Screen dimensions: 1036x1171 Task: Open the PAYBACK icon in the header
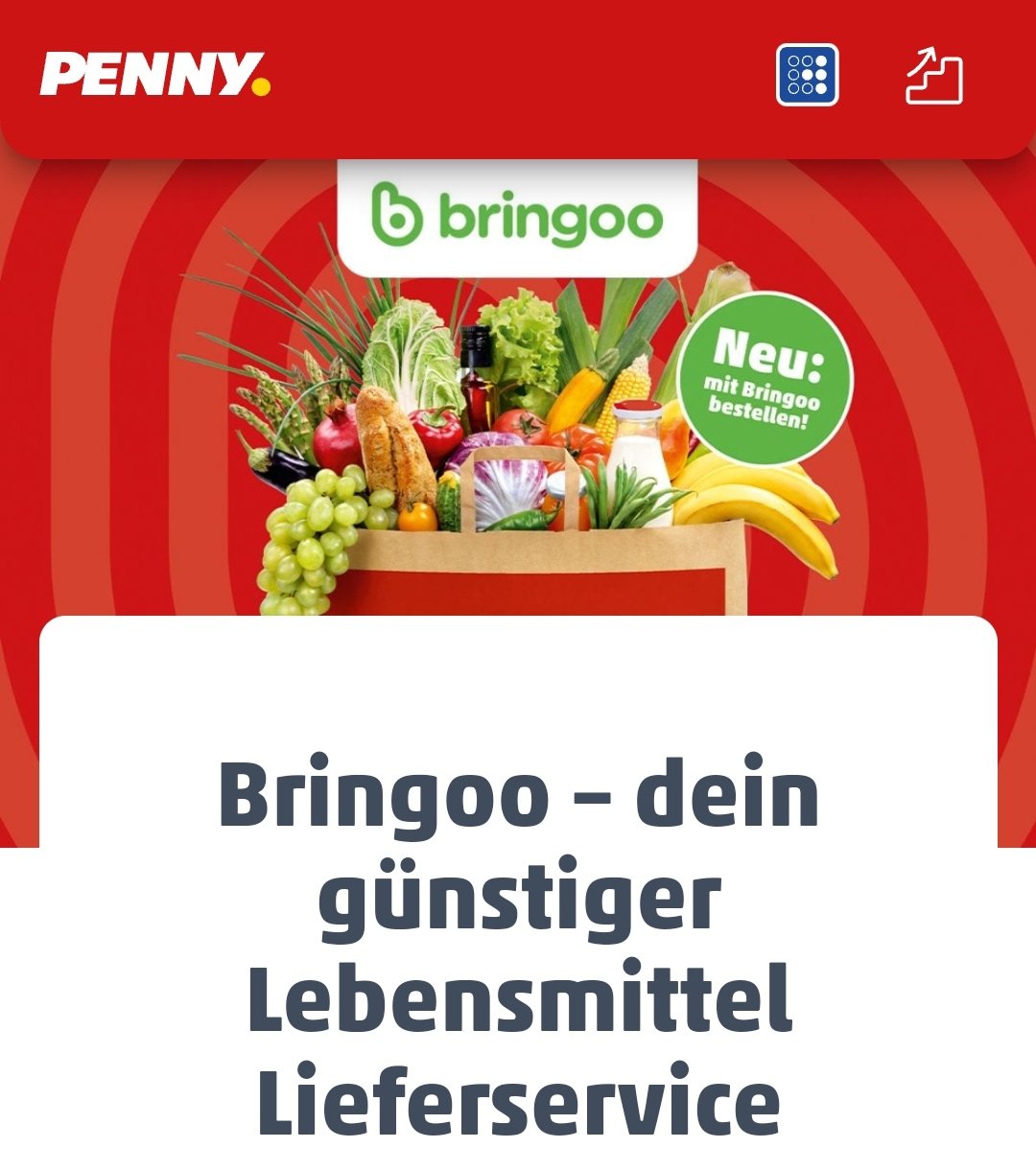807,75
